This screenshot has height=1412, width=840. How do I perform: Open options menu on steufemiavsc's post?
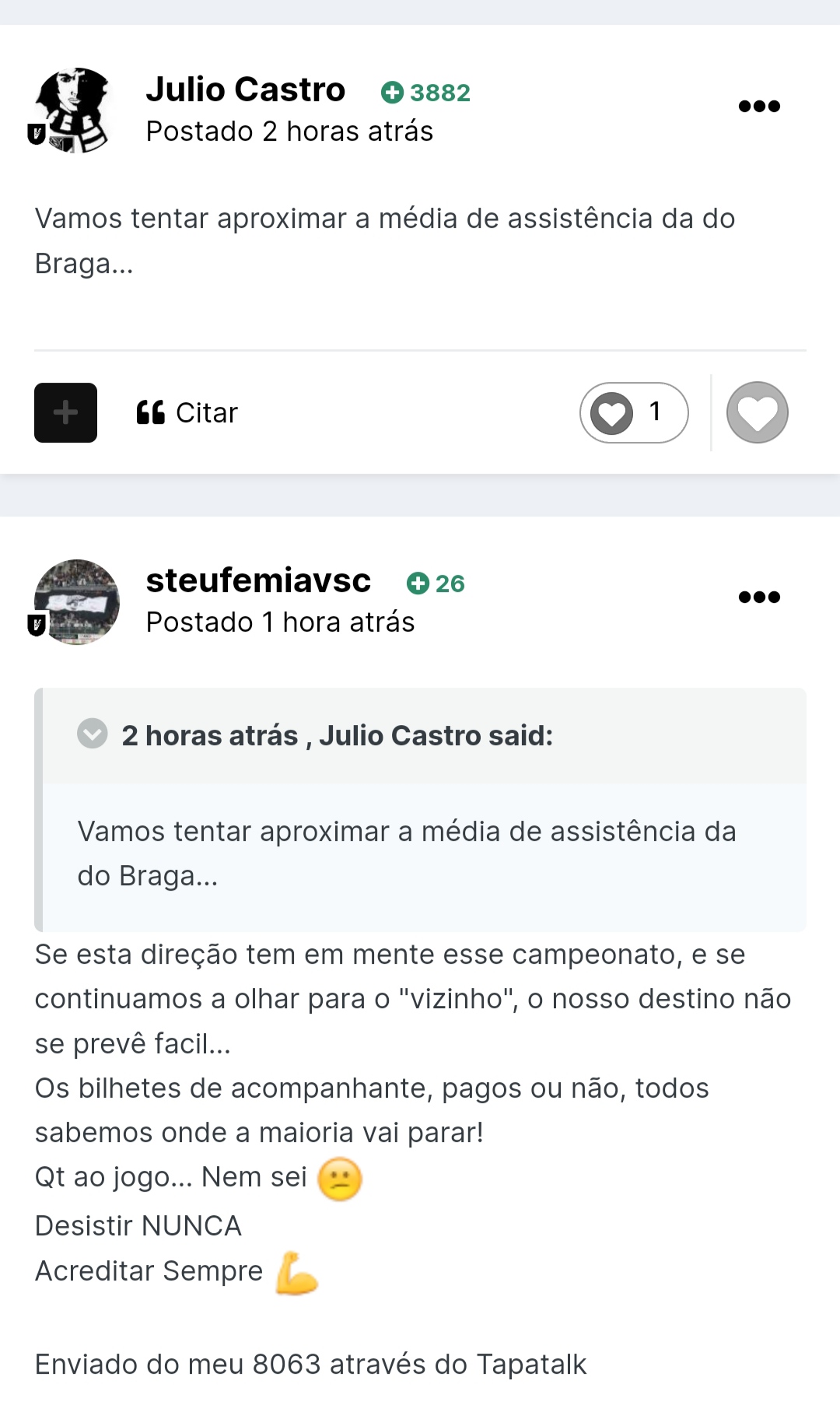(759, 597)
